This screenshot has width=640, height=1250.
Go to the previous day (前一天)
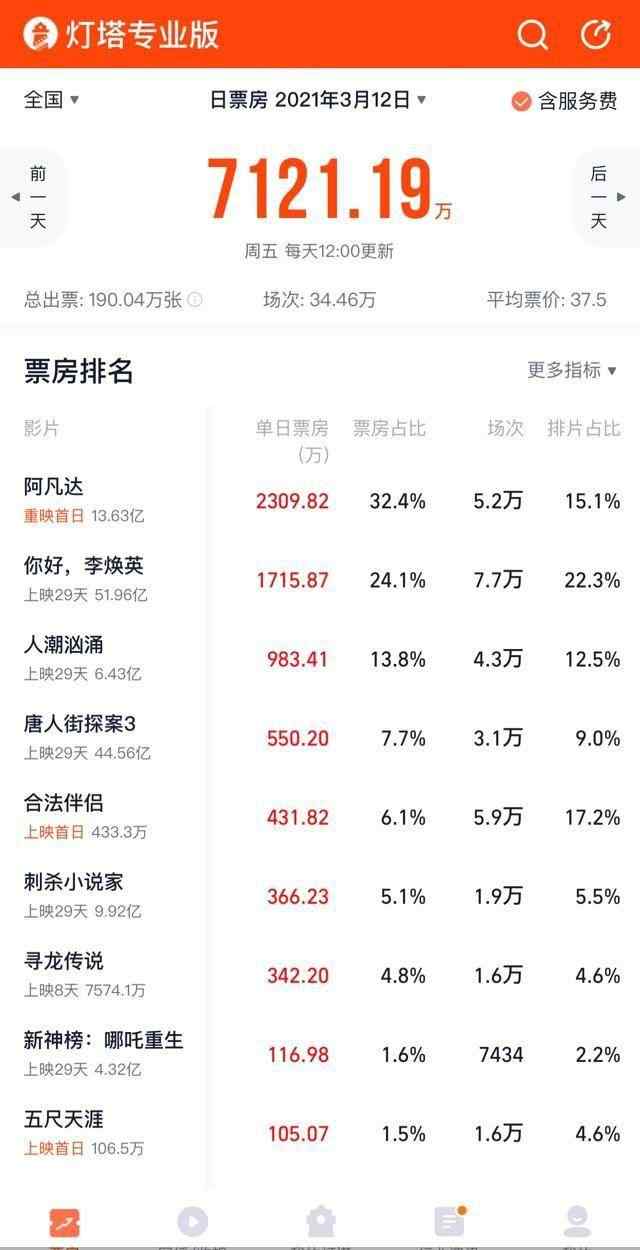tap(34, 197)
